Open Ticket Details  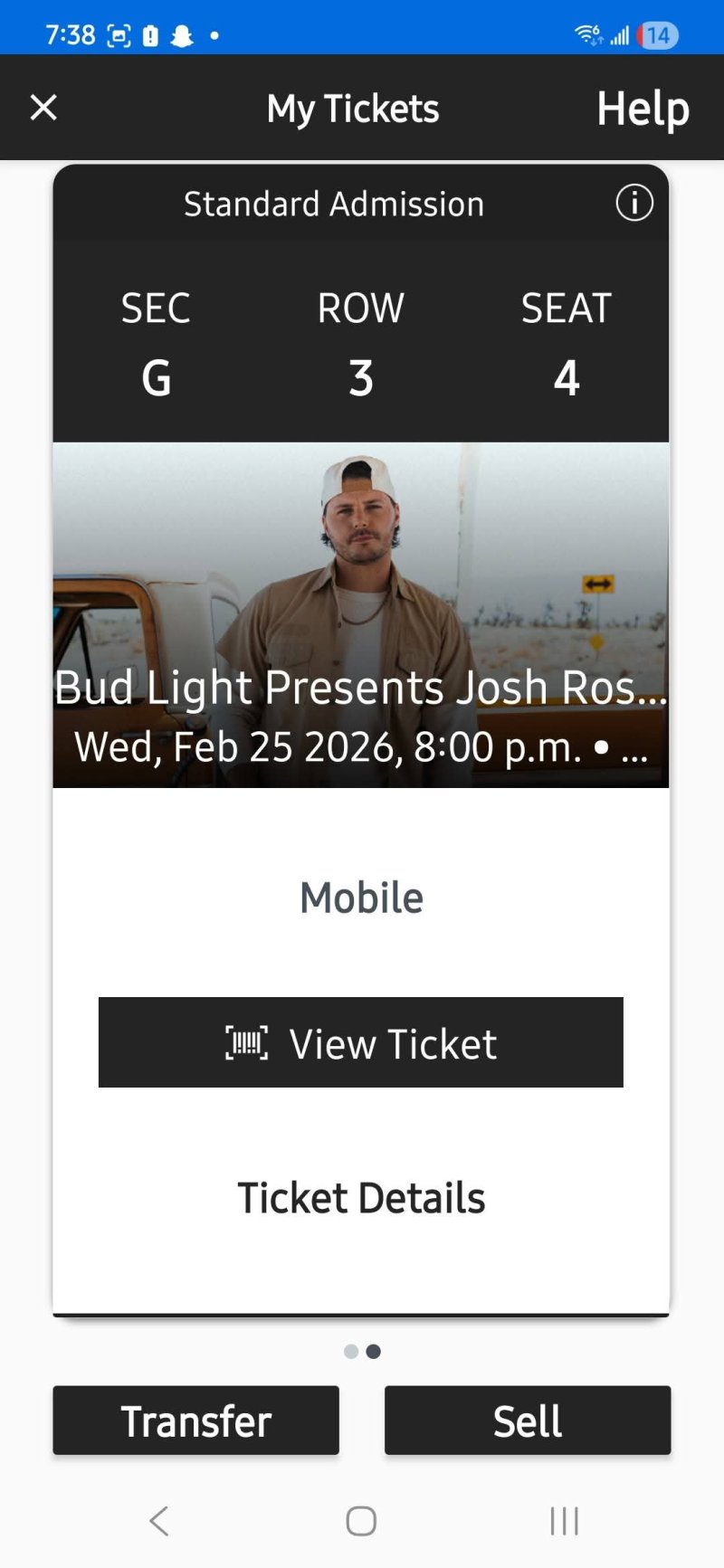click(361, 1198)
